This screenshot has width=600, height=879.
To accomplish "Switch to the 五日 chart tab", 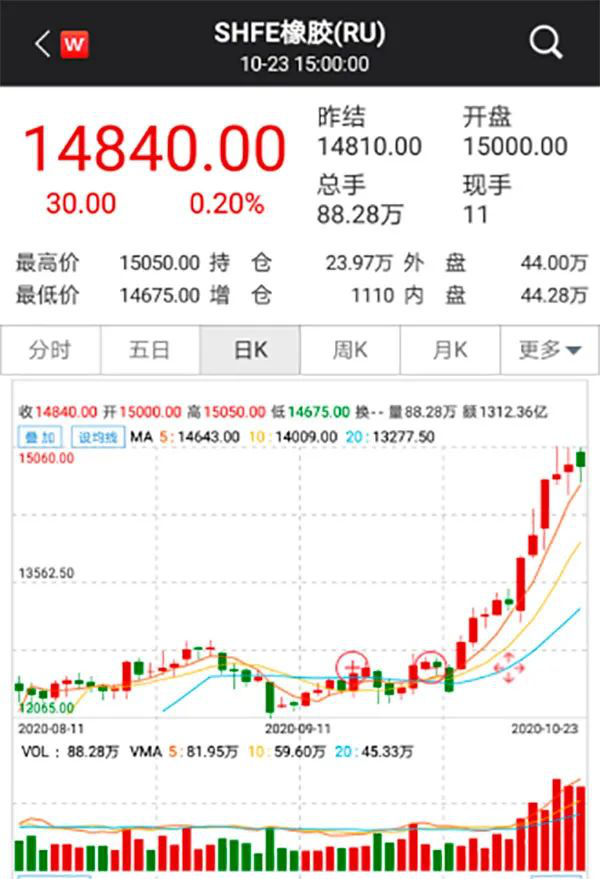I will point(150,350).
